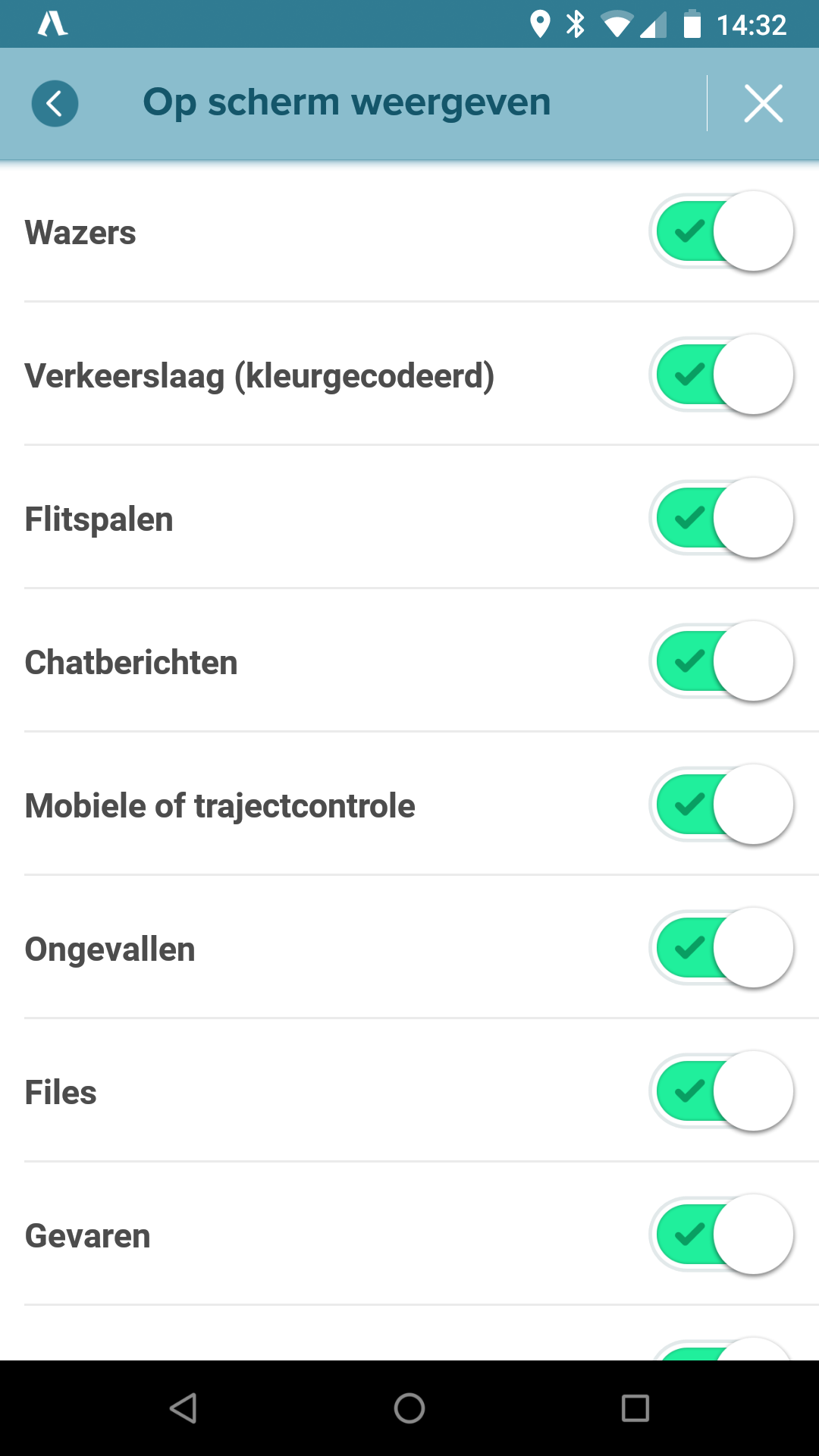The height and width of the screenshot is (1456, 819).
Task: Turn off the Files switch
Action: click(x=721, y=1091)
